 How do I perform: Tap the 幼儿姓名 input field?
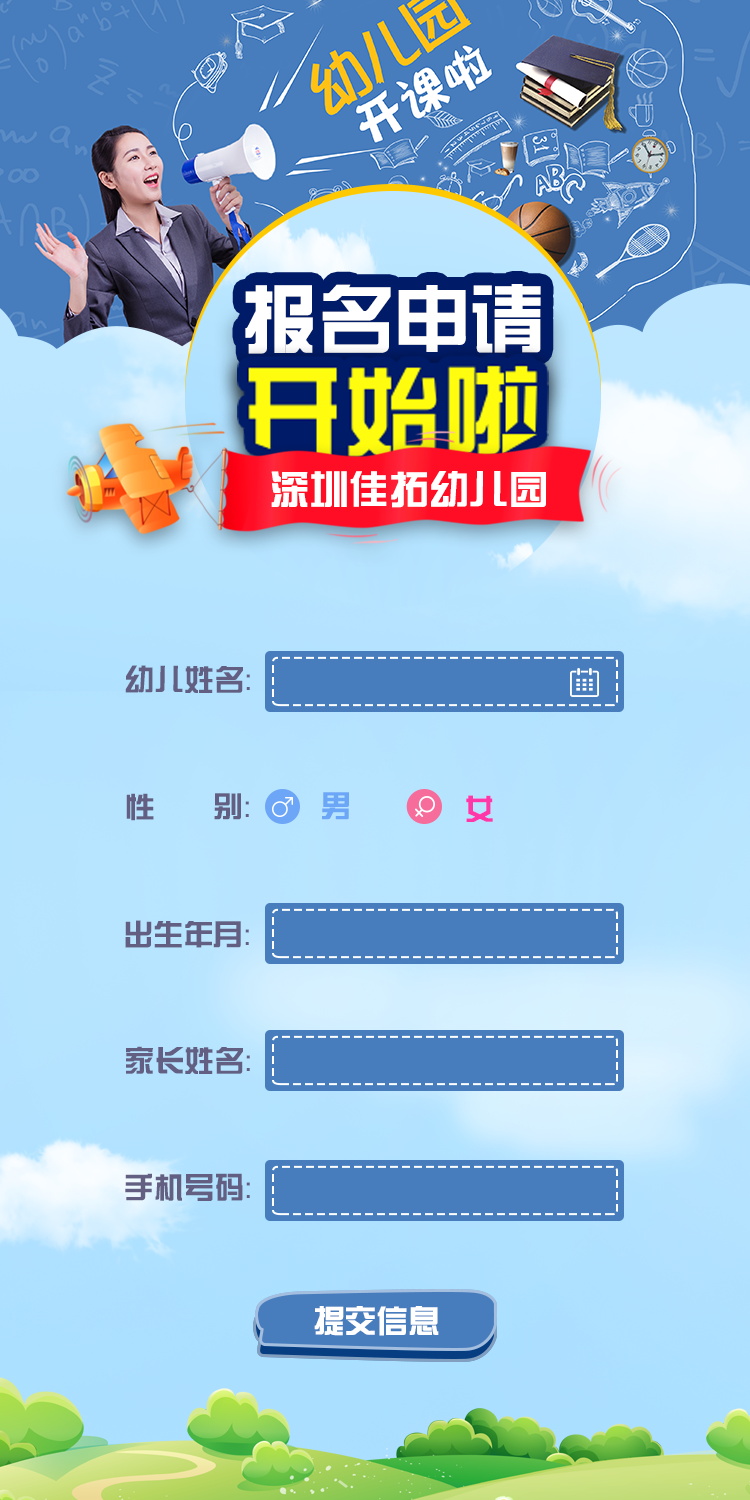click(x=444, y=681)
